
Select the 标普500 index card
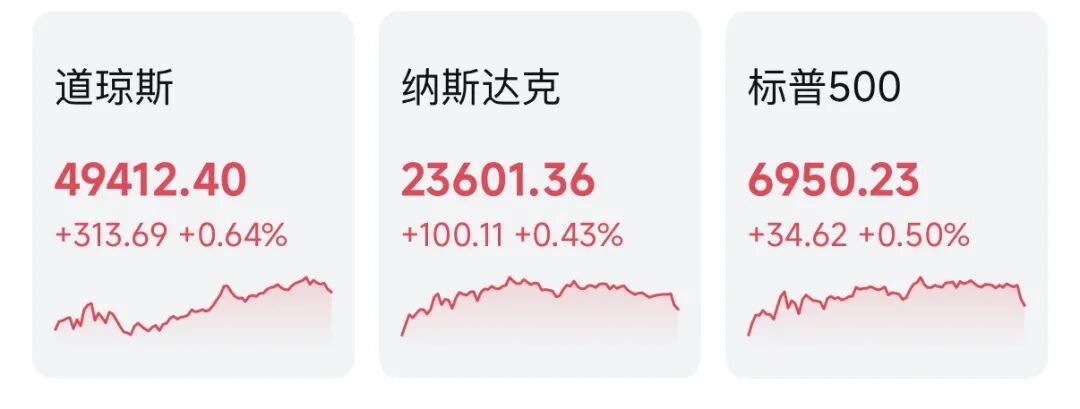[x=886, y=195]
